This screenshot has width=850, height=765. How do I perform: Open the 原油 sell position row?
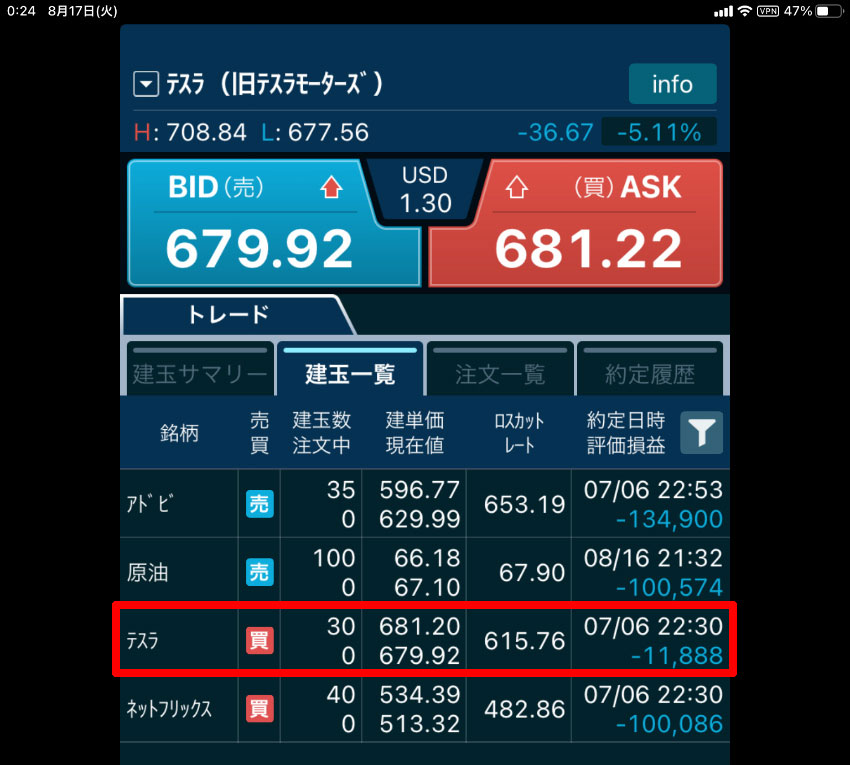point(424,572)
